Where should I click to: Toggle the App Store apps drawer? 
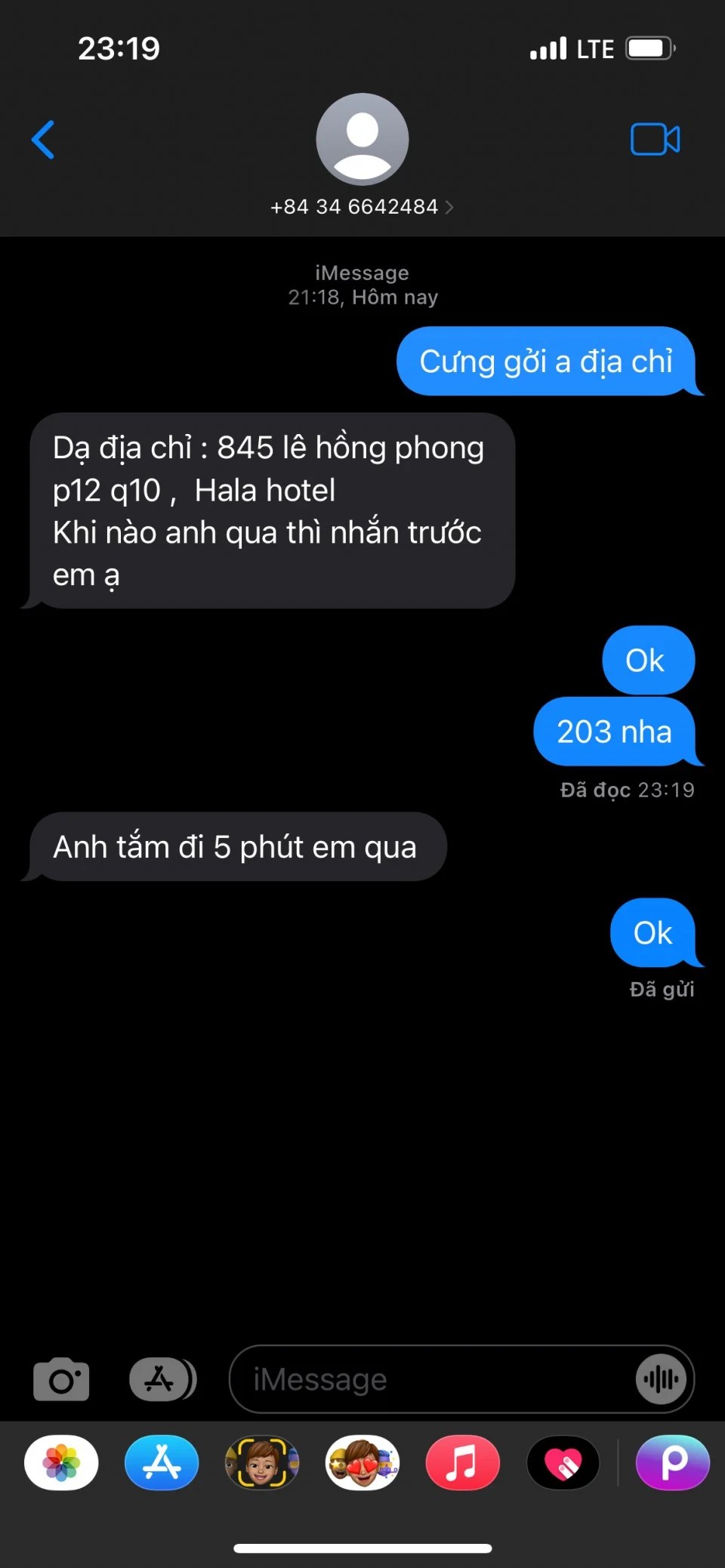[162, 1379]
